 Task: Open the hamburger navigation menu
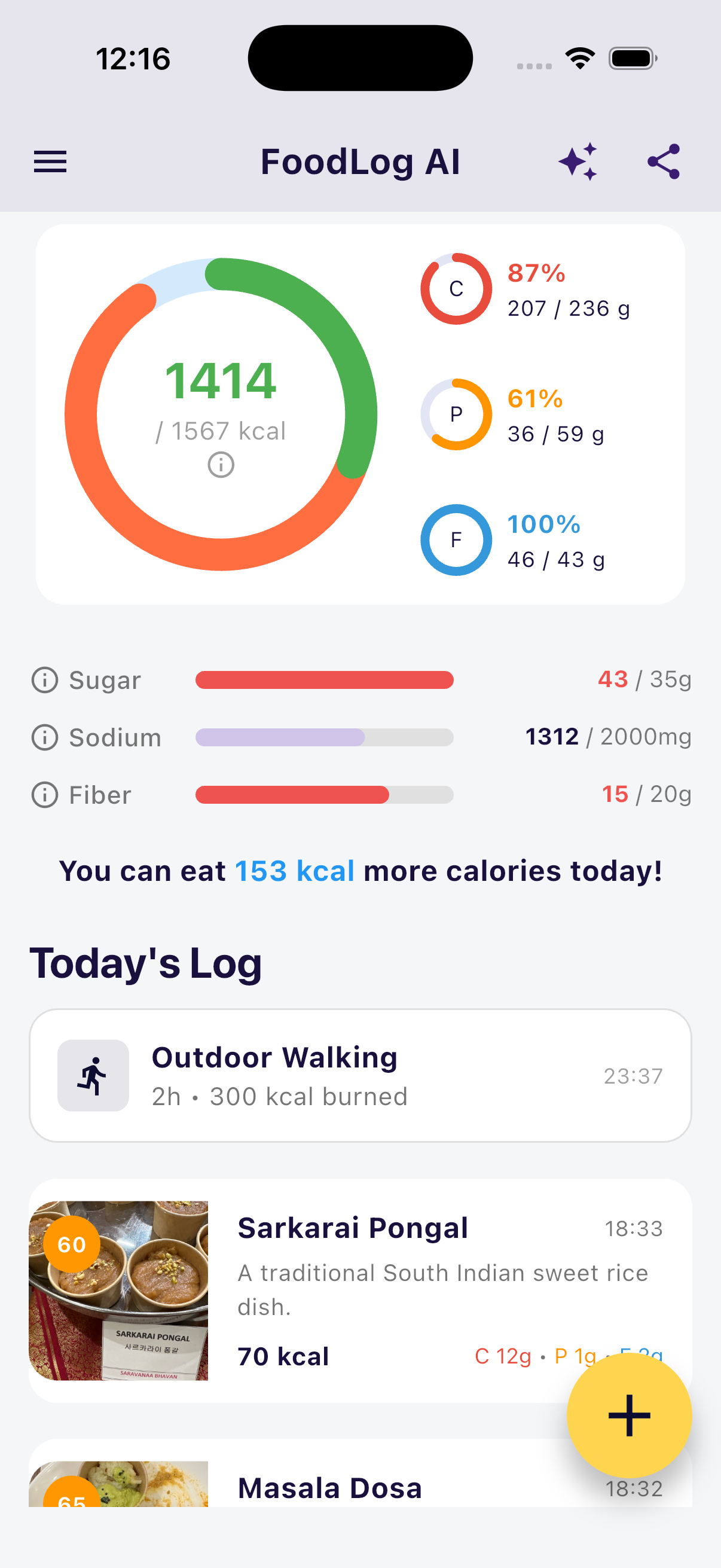pyautogui.click(x=50, y=161)
